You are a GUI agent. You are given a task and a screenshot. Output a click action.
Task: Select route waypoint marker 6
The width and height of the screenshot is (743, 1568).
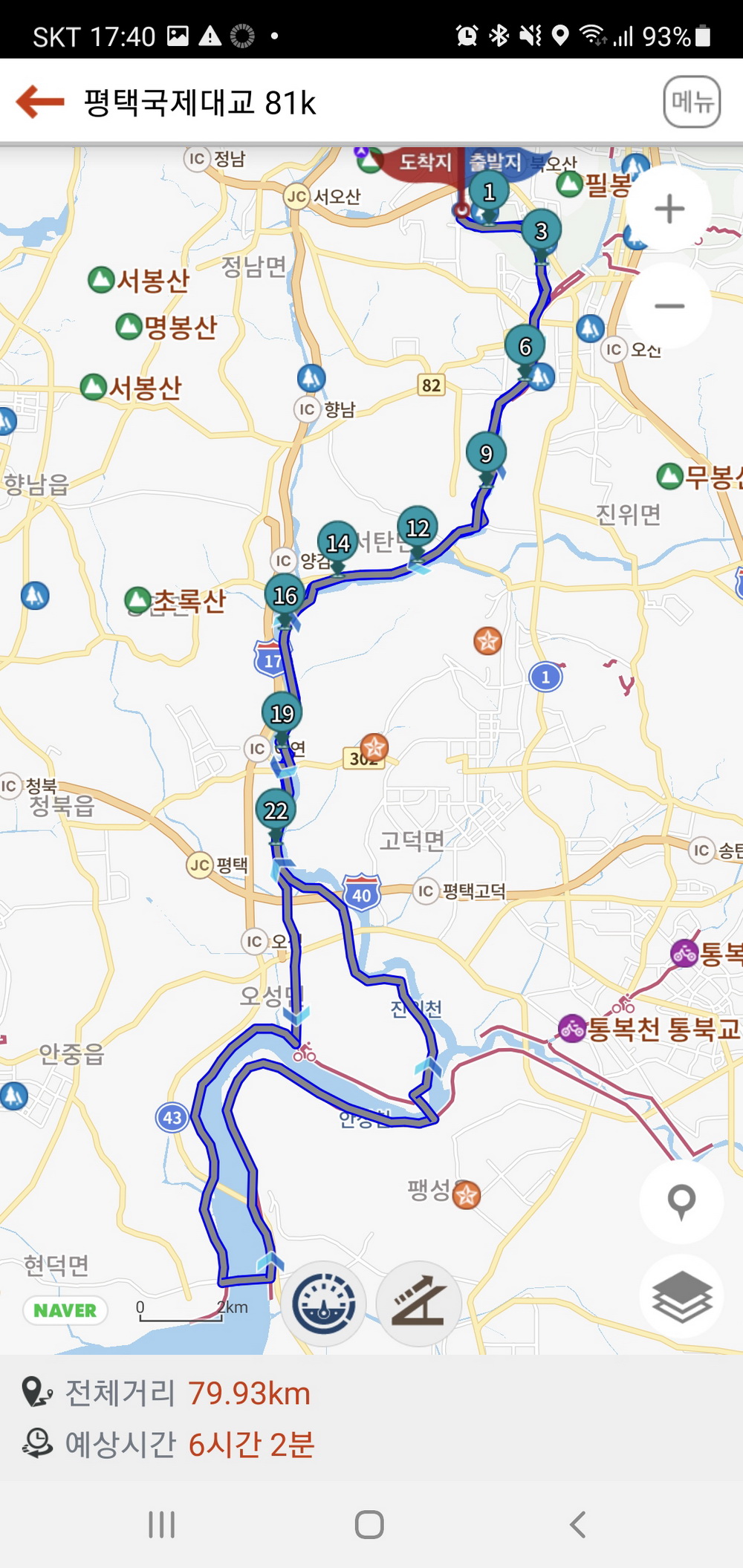point(525,346)
